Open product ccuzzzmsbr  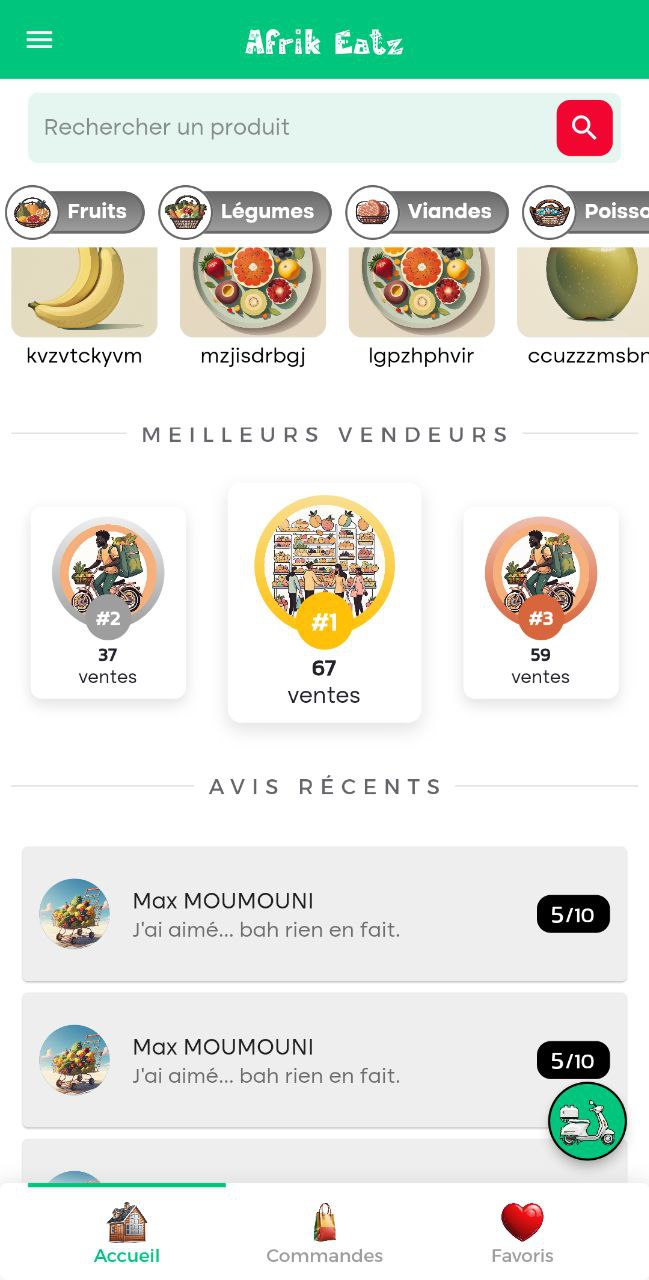[x=585, y=300]
